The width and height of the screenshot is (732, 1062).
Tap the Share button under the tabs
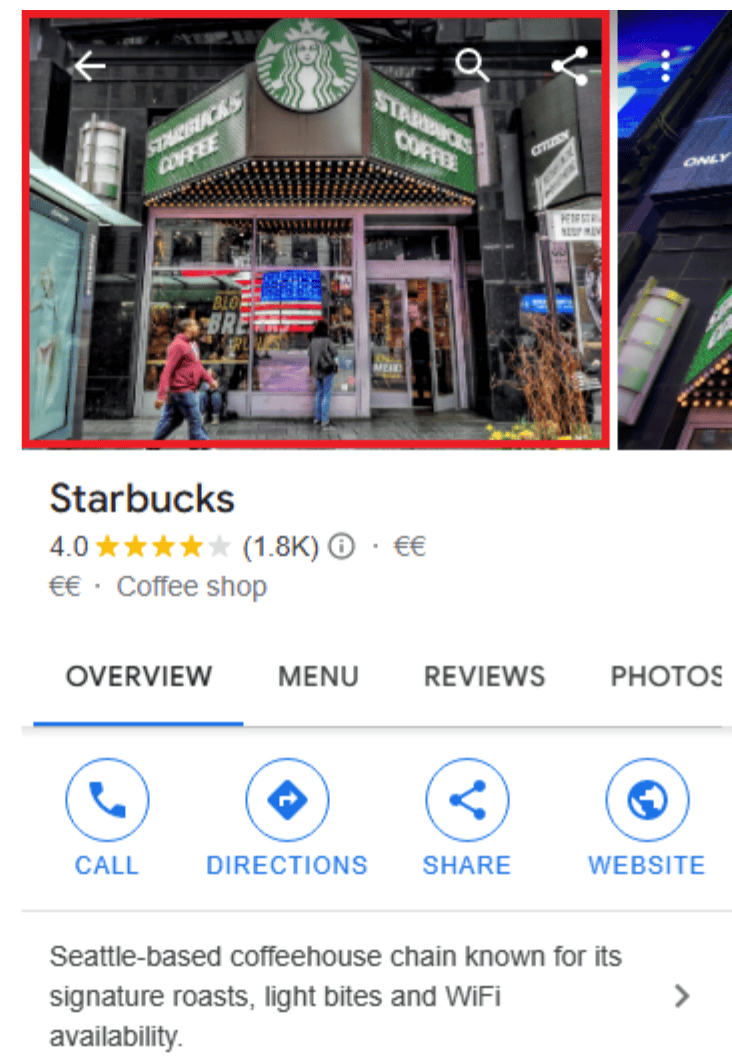click(x=467, y=801)
